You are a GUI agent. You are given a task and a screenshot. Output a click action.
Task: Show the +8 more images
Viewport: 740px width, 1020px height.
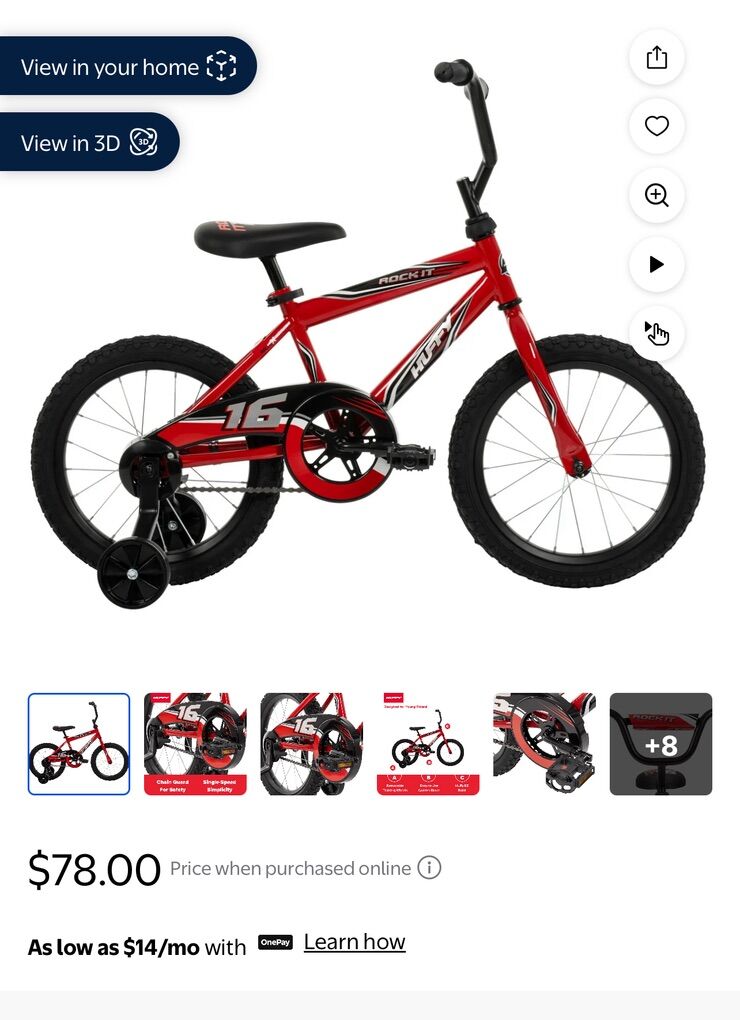[661, 744]
